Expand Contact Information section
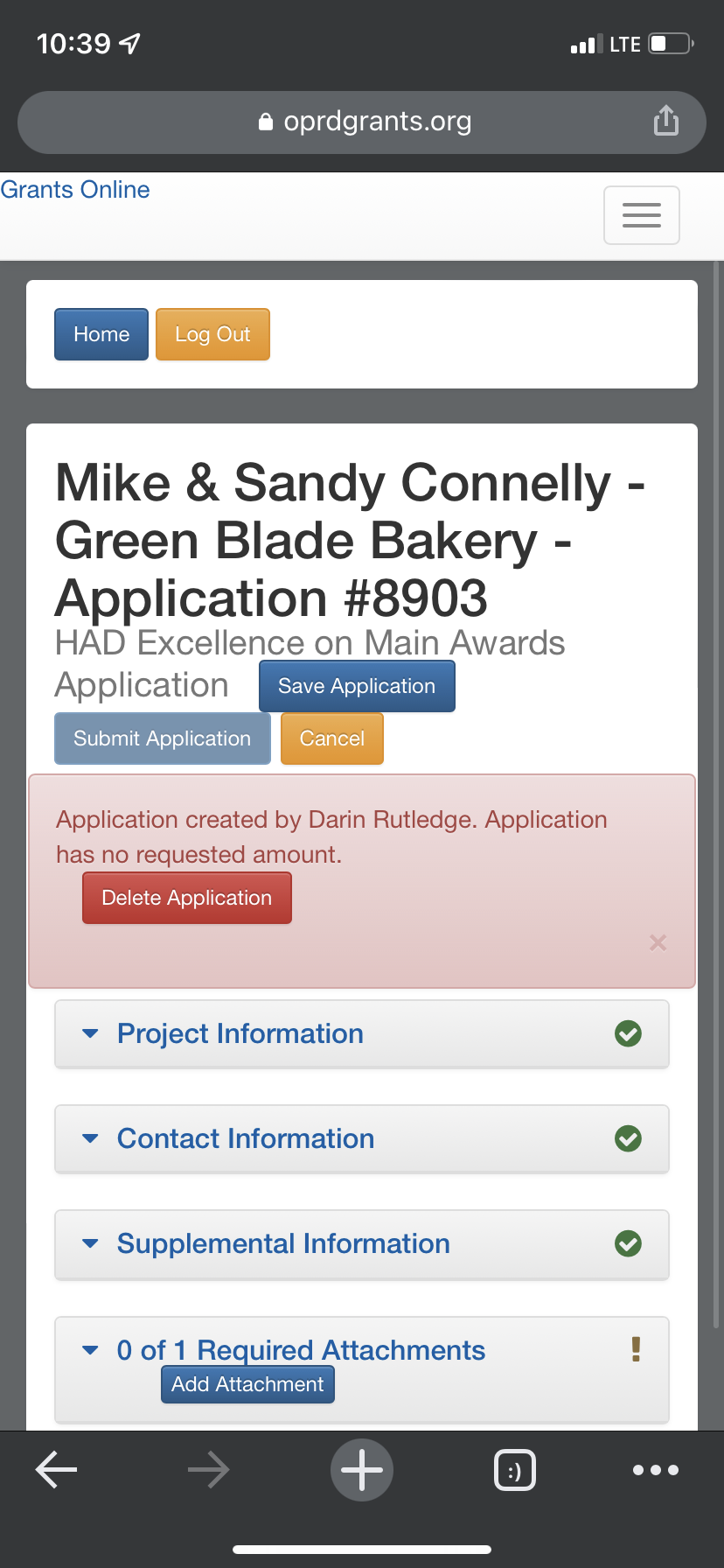The image size is (724, 1568). point(246,1138)
